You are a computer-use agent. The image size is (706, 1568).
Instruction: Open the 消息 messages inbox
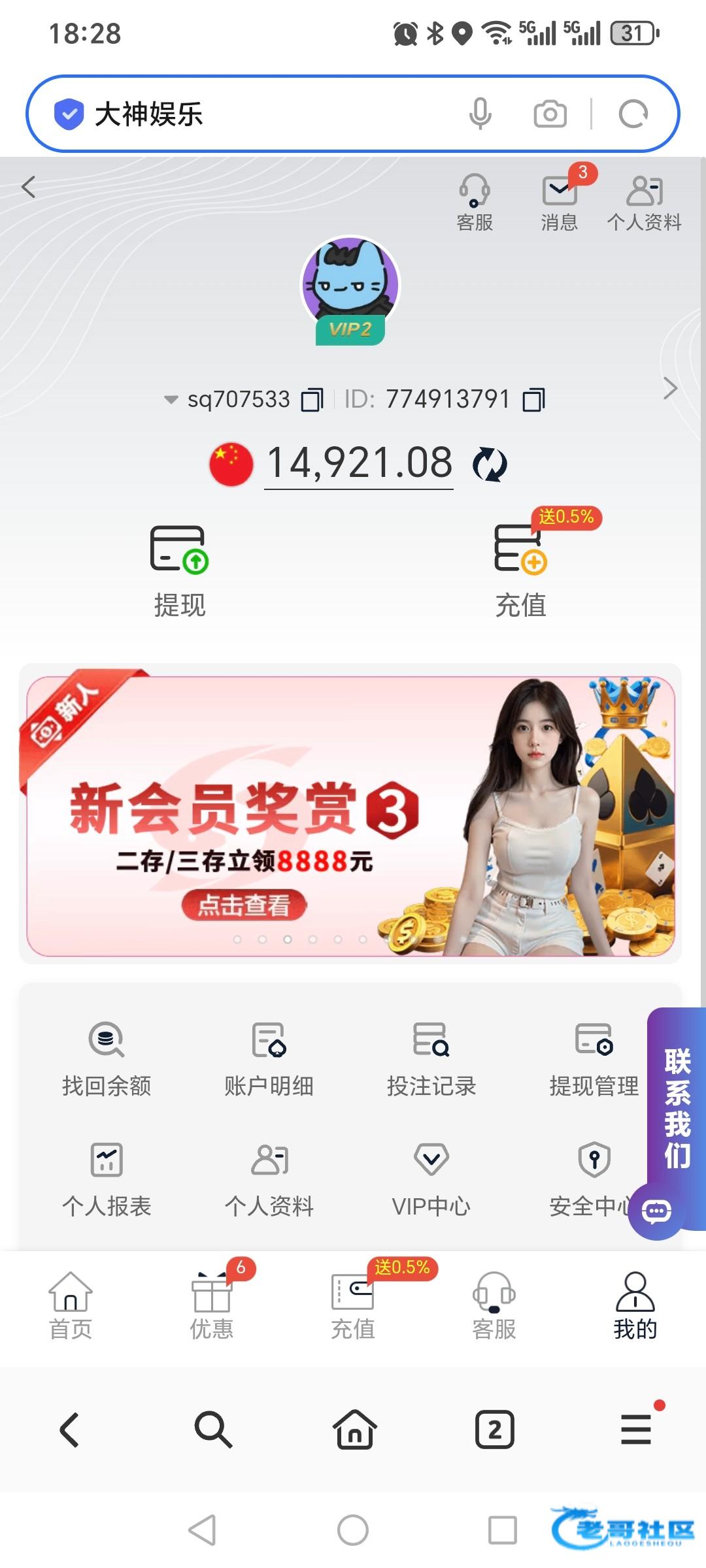pyautogui.click(x=560, y=202)
